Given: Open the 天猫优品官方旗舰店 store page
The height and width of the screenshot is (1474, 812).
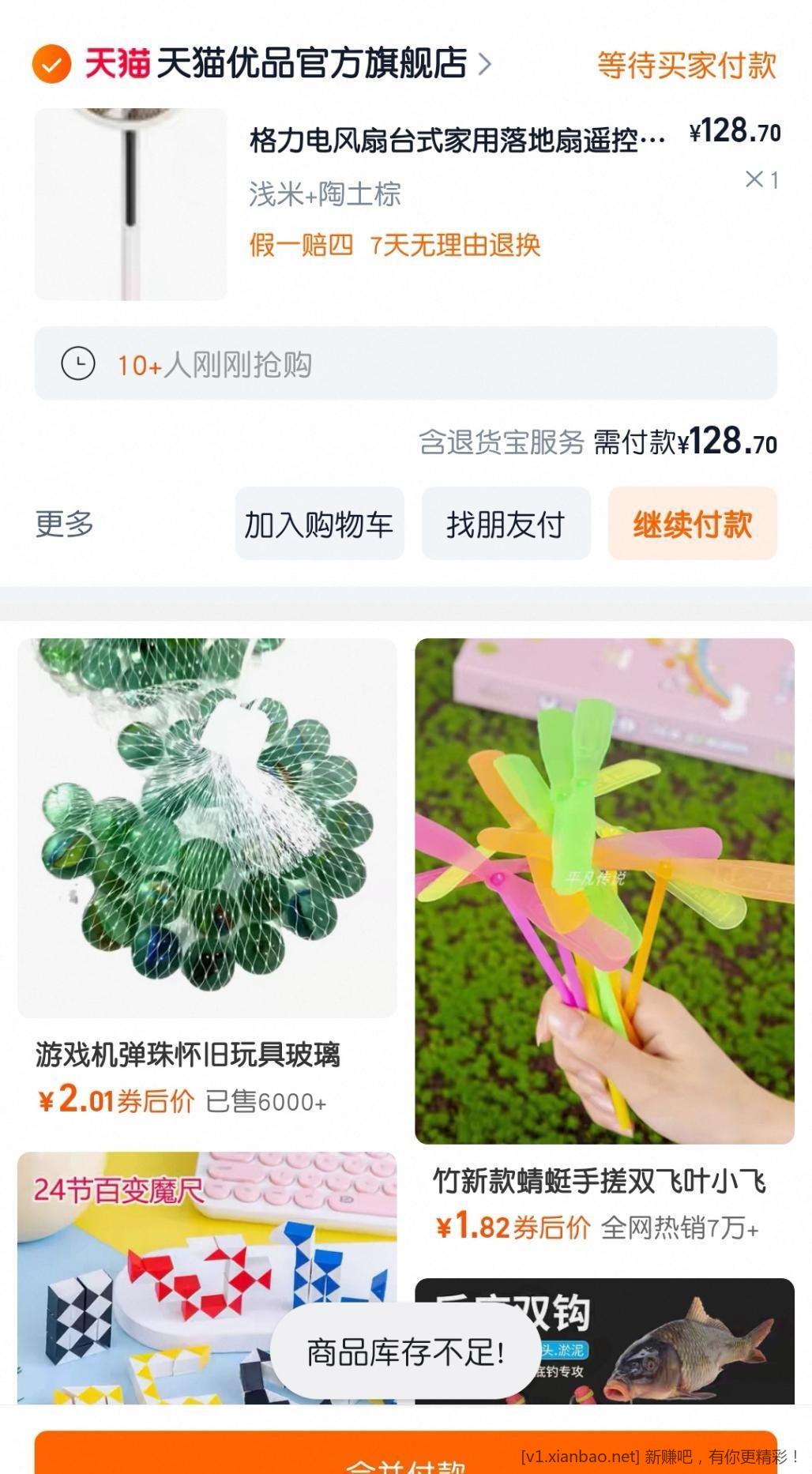Looking at the screenshot, I should [x=311, y=64].
